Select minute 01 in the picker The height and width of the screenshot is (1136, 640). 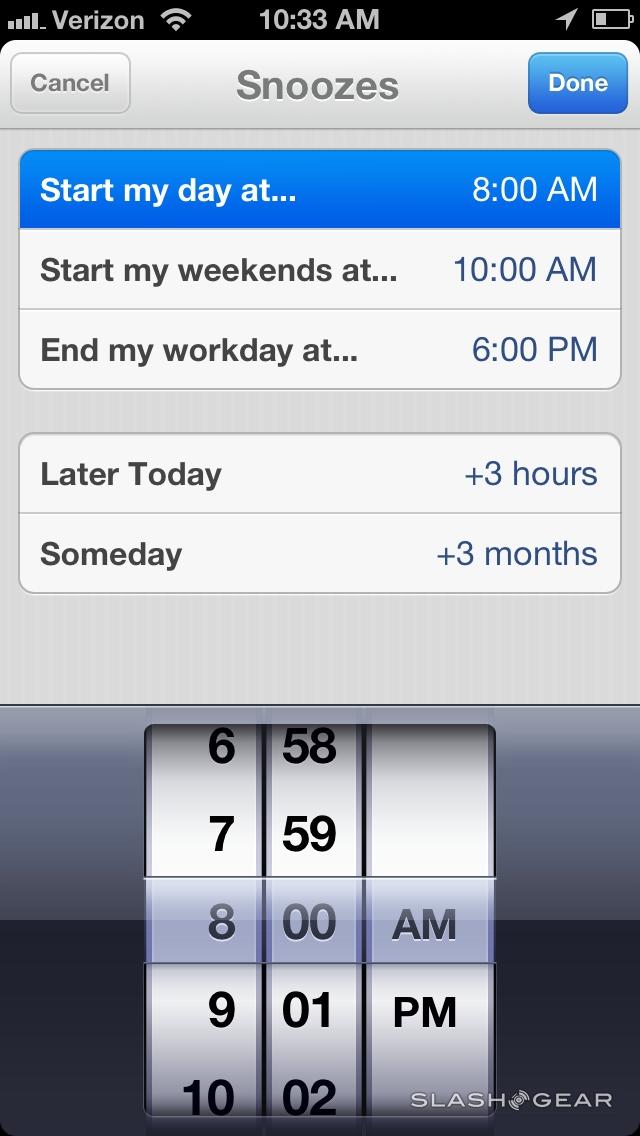point(308,1010)
